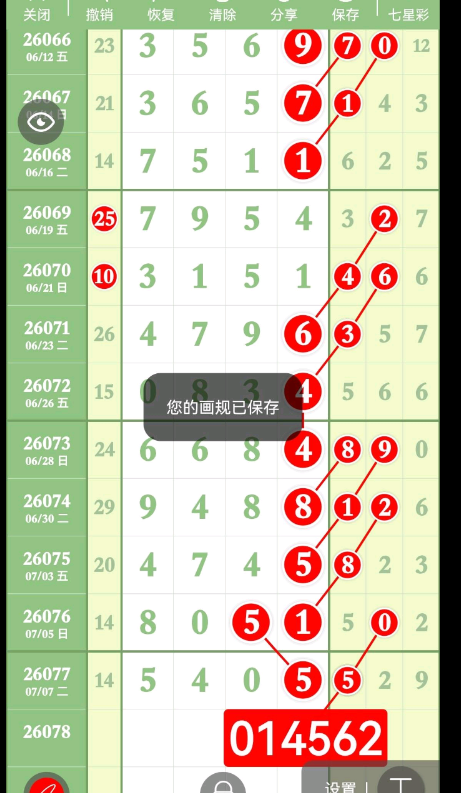The image size is (461, 793).
Task: Undo the last stroke with 撤销
Action: click(99, 15)
